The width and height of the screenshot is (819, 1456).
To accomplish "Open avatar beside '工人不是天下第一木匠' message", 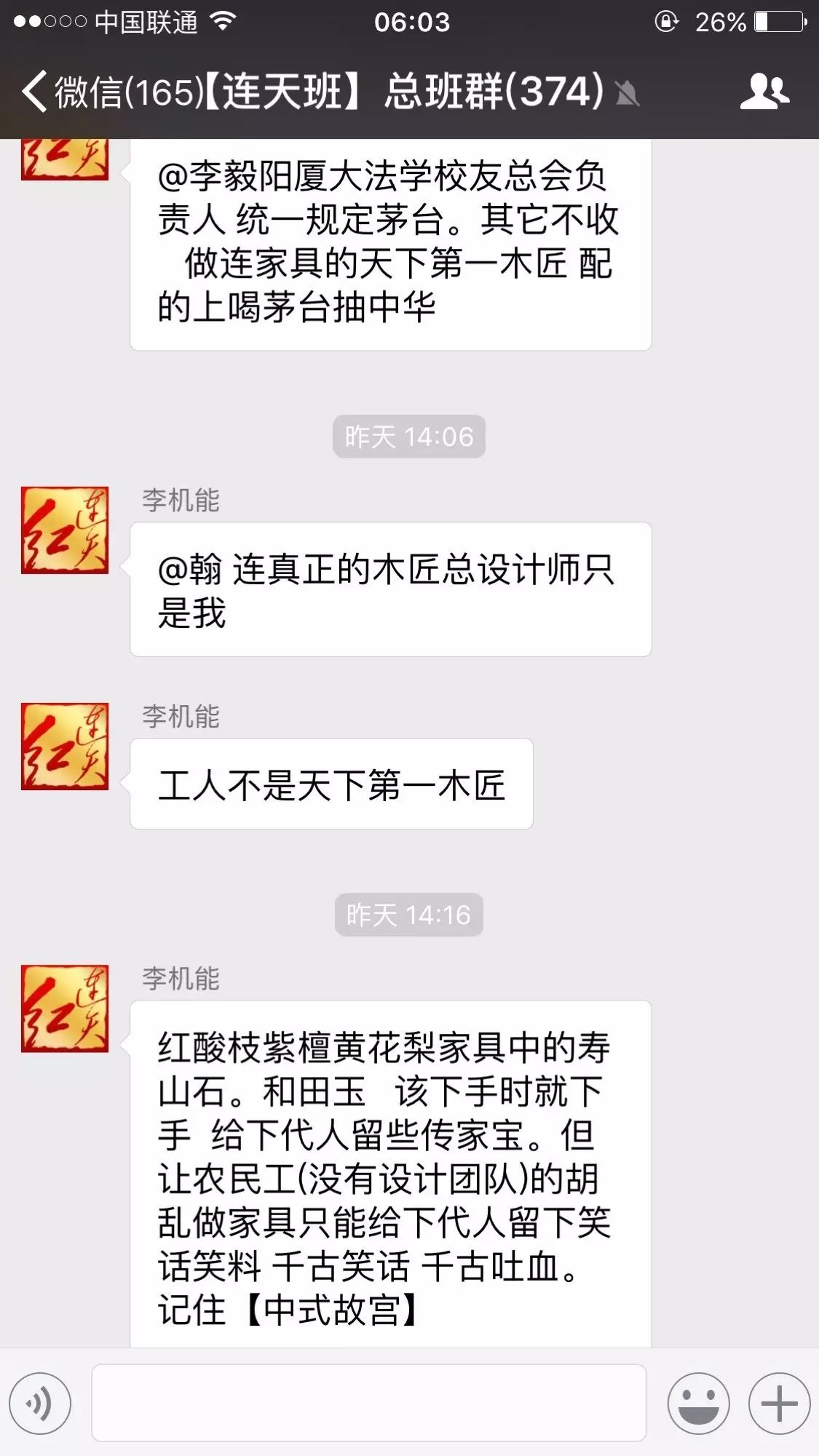I will pos(65,746).
